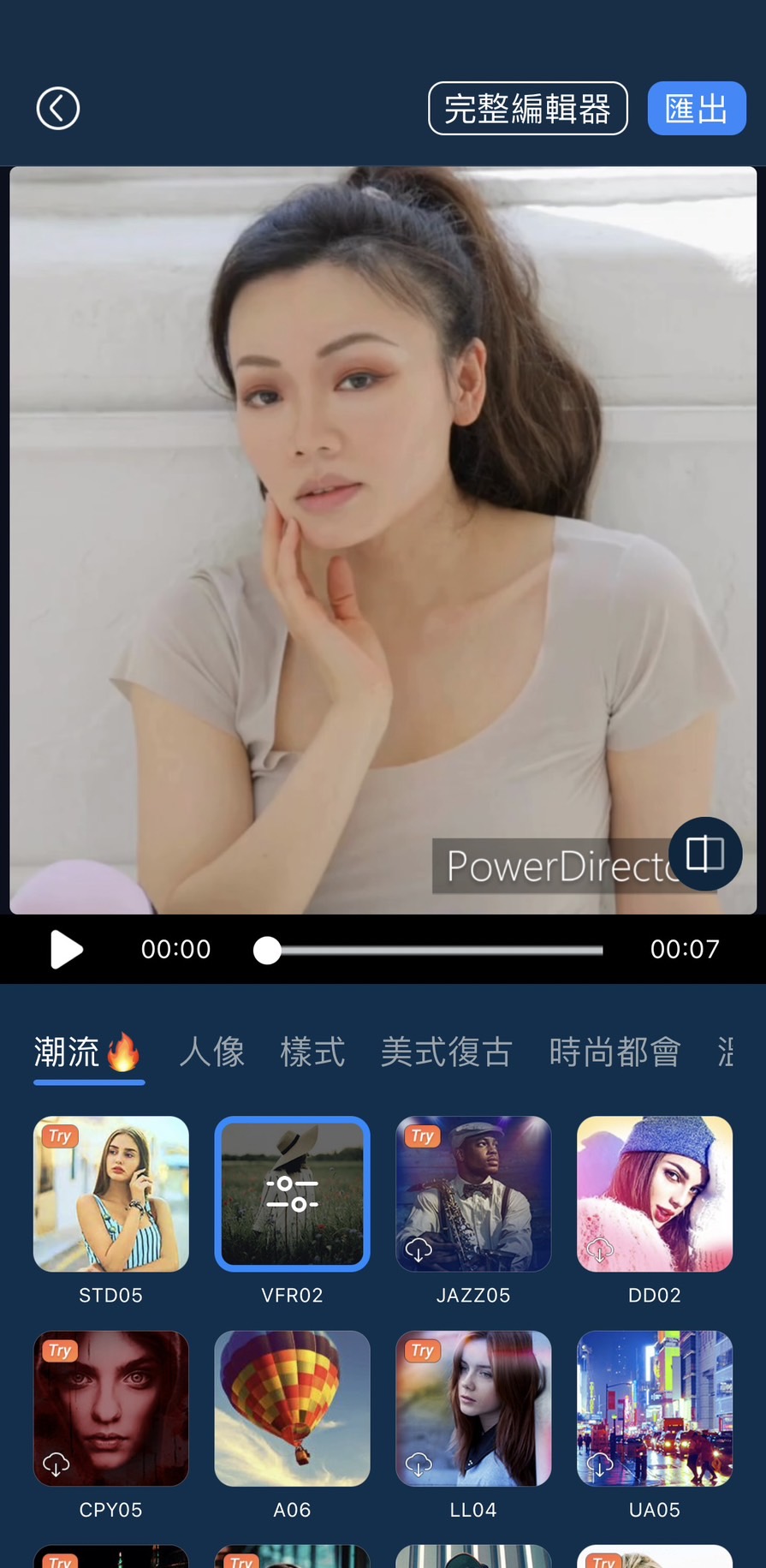This screenshot has height=1568, width=766.
Task: Try the JAZZ05 filter
Action: coord(473,1193)
